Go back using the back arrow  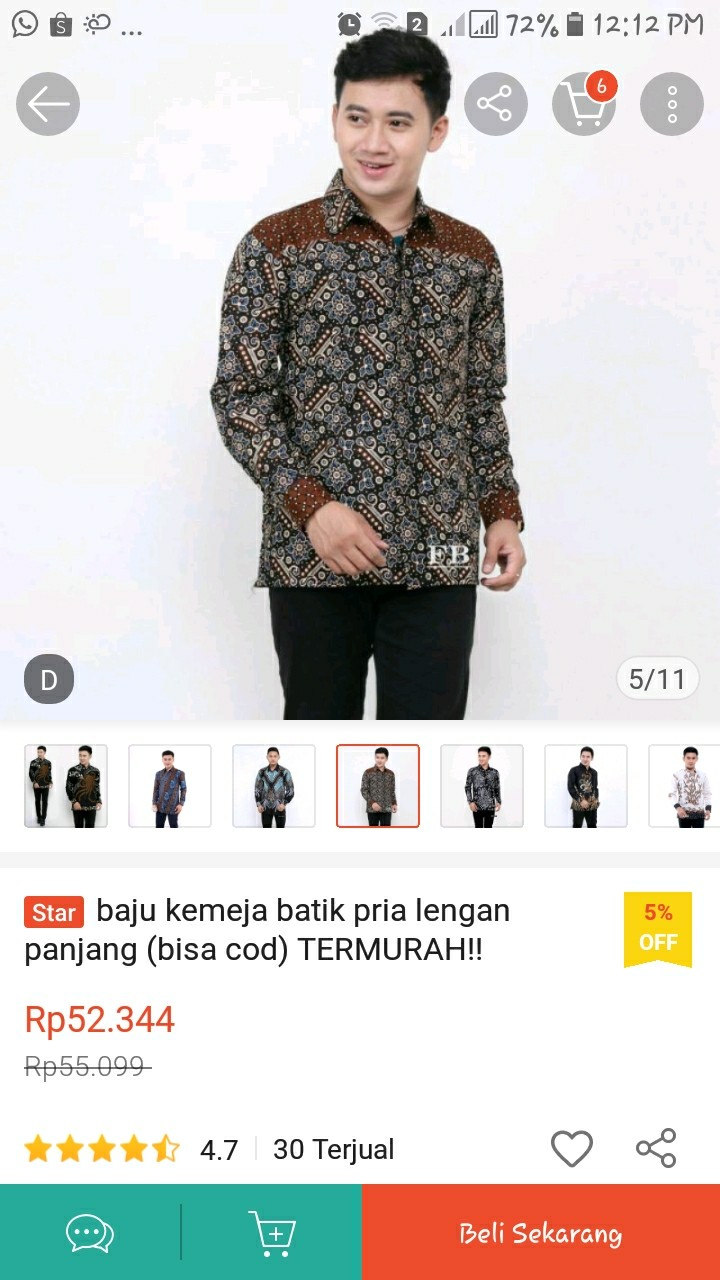47,103
